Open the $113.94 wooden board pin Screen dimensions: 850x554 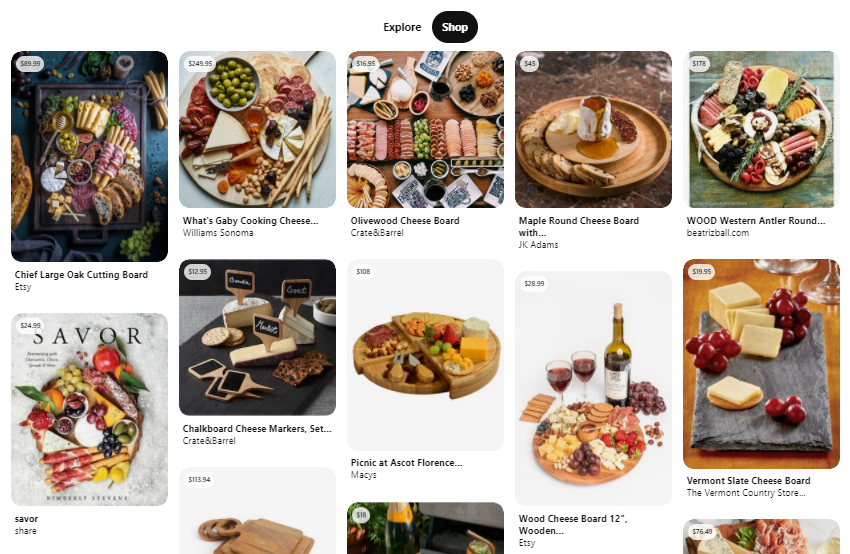(x=257, y=511)
